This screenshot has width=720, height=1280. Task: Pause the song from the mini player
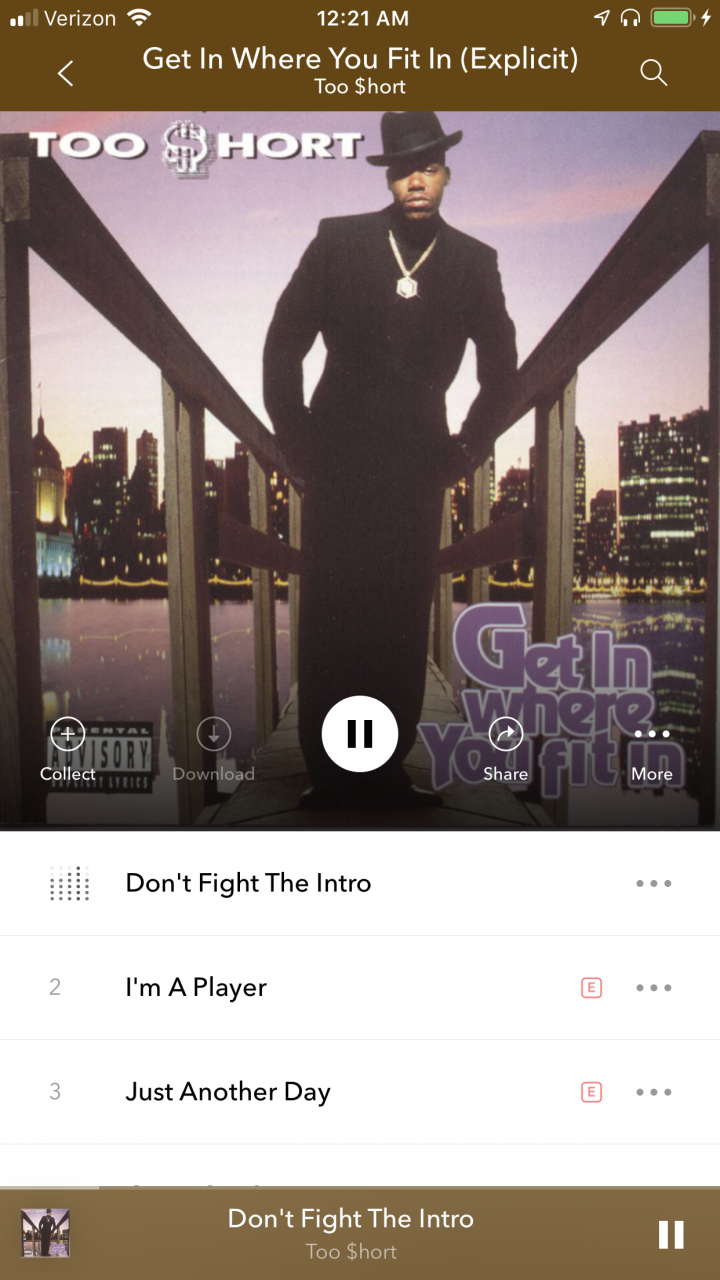tap(670, 1235)
